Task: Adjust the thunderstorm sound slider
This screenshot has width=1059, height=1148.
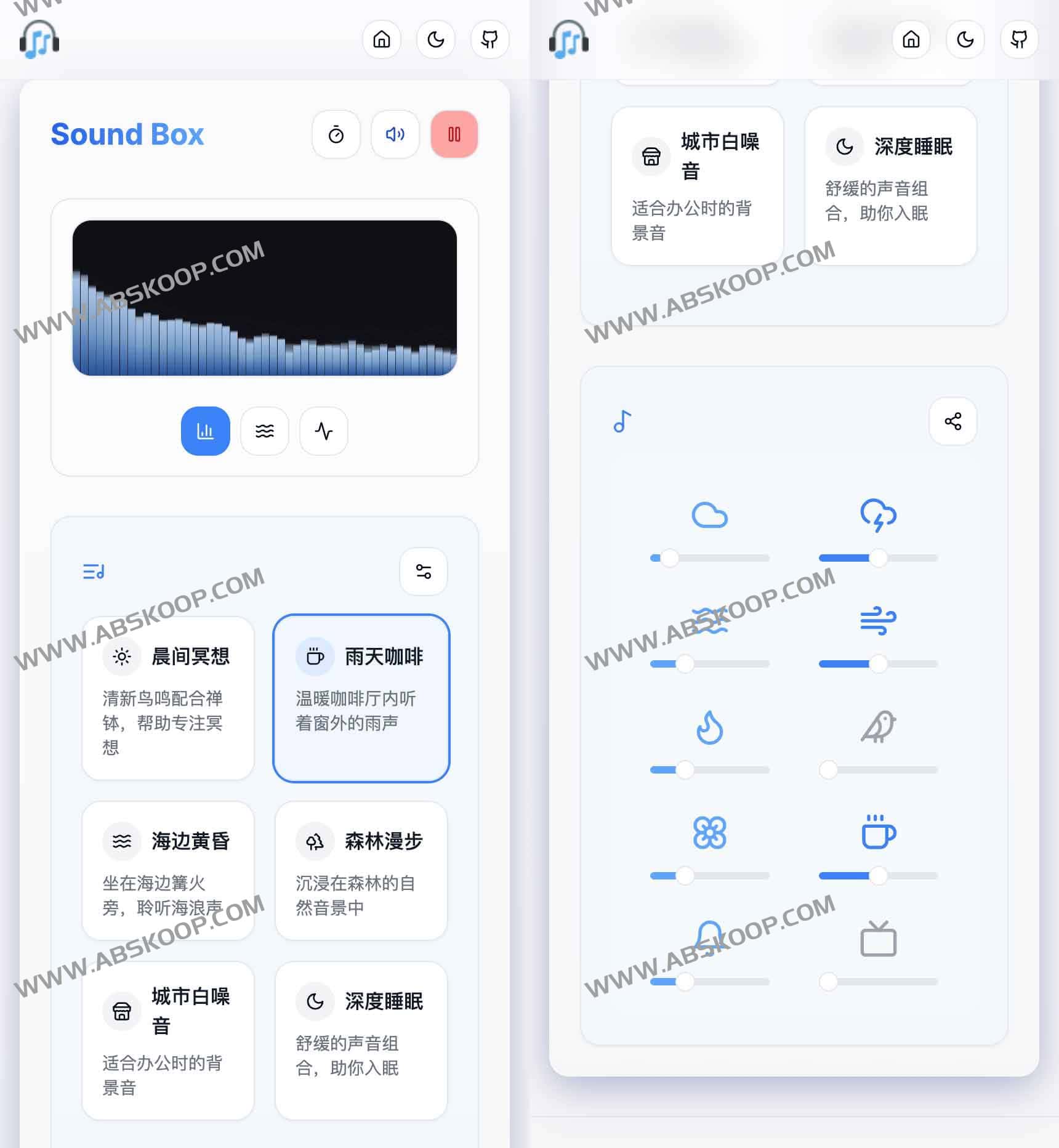Action: click(x=878, y=558)
